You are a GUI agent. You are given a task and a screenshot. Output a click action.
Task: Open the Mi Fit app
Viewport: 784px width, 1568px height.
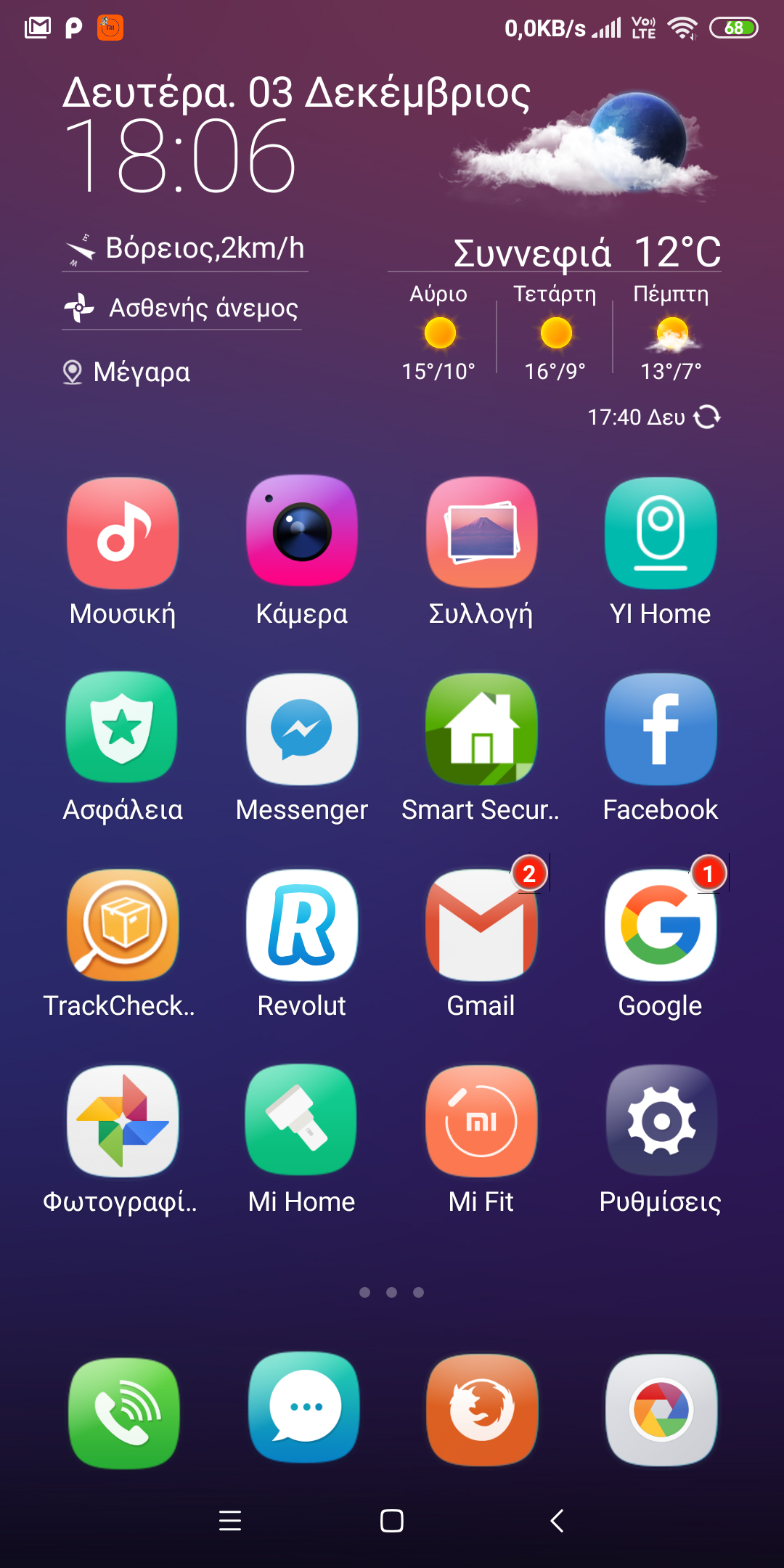click(481, 1121)
